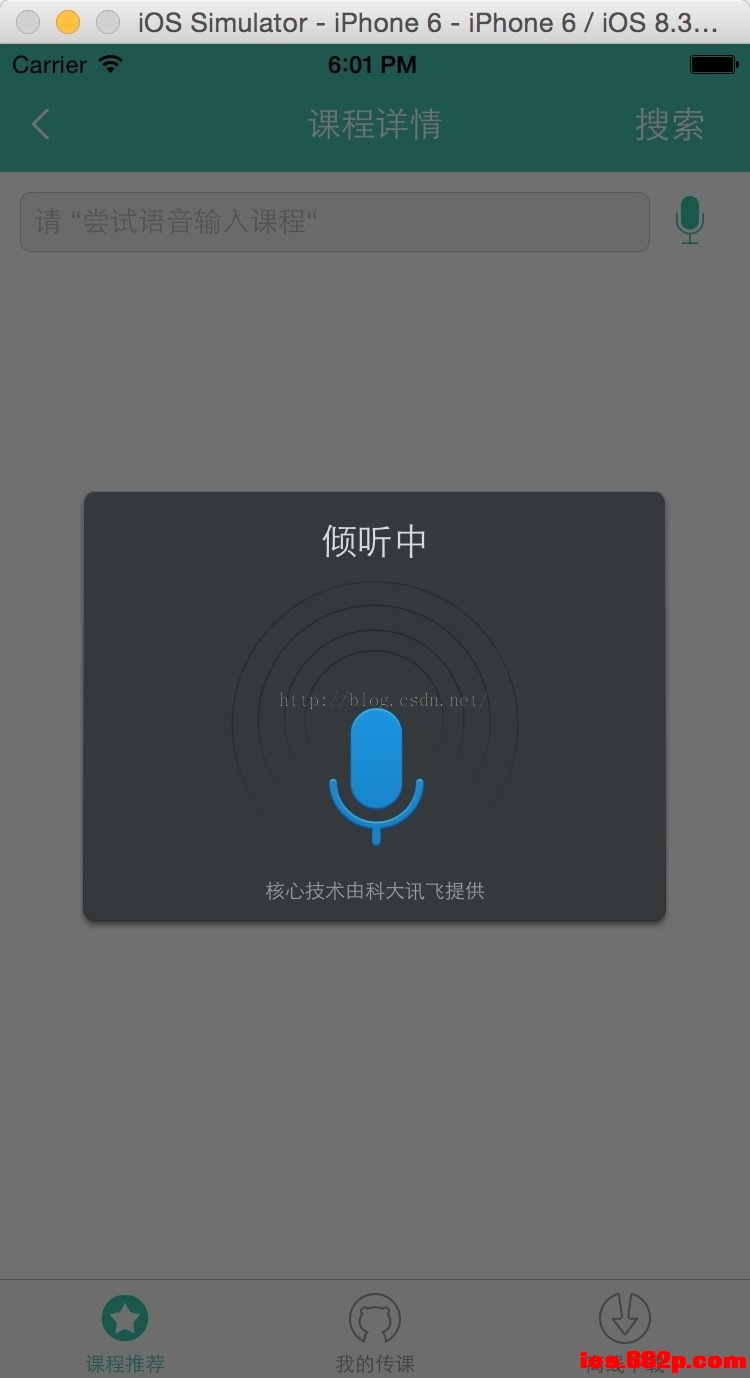
Task: Open the 我的传课 tab
Action: point(375,1330)
